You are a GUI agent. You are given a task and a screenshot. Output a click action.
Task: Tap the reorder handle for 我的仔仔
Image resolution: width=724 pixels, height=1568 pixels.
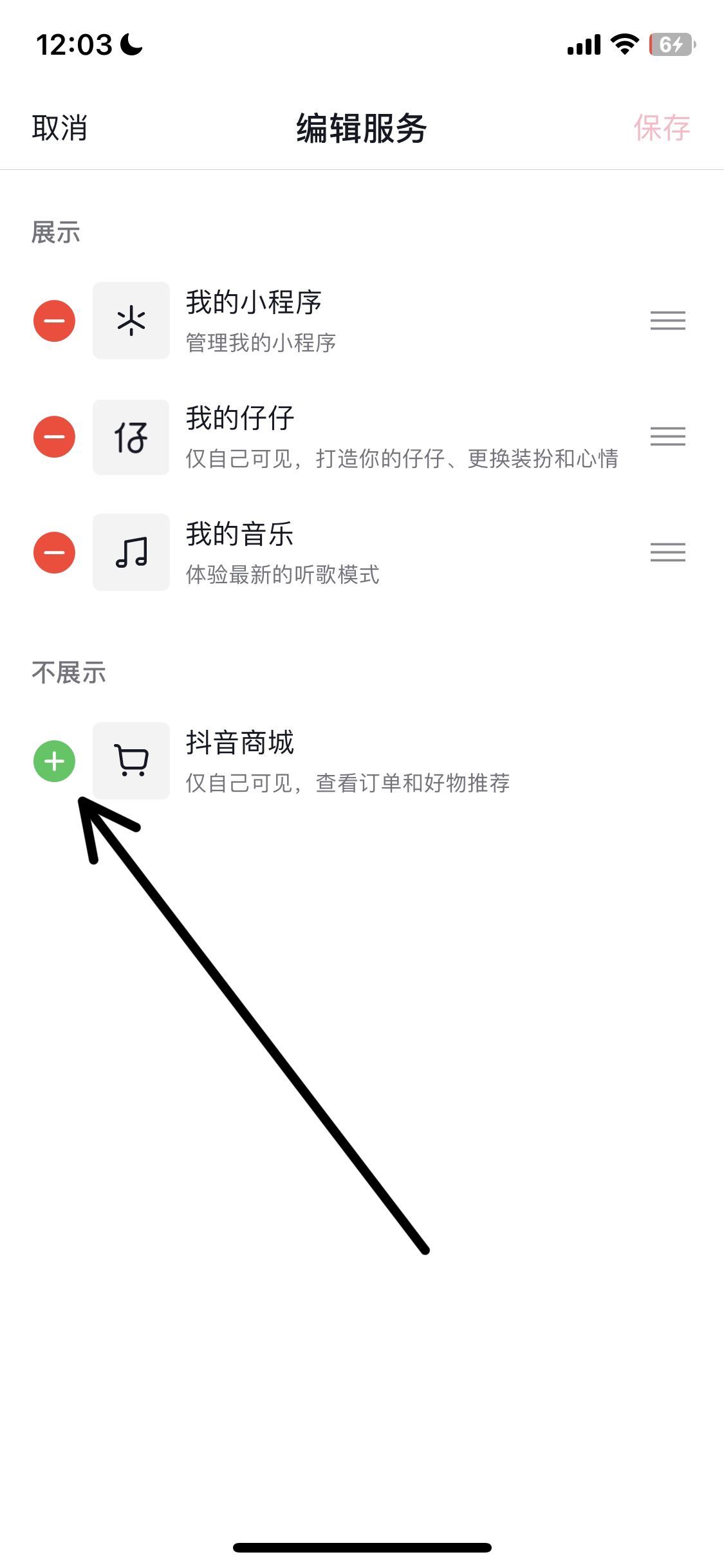point(668,436)
